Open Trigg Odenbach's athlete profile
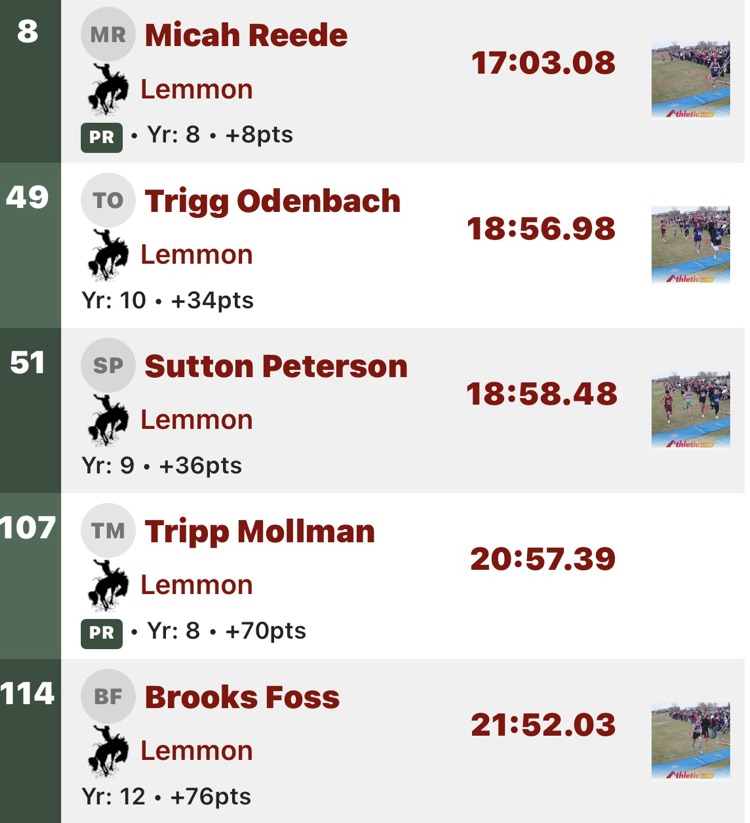The height and width of the screenshot is (823, 750). point(272,201)
